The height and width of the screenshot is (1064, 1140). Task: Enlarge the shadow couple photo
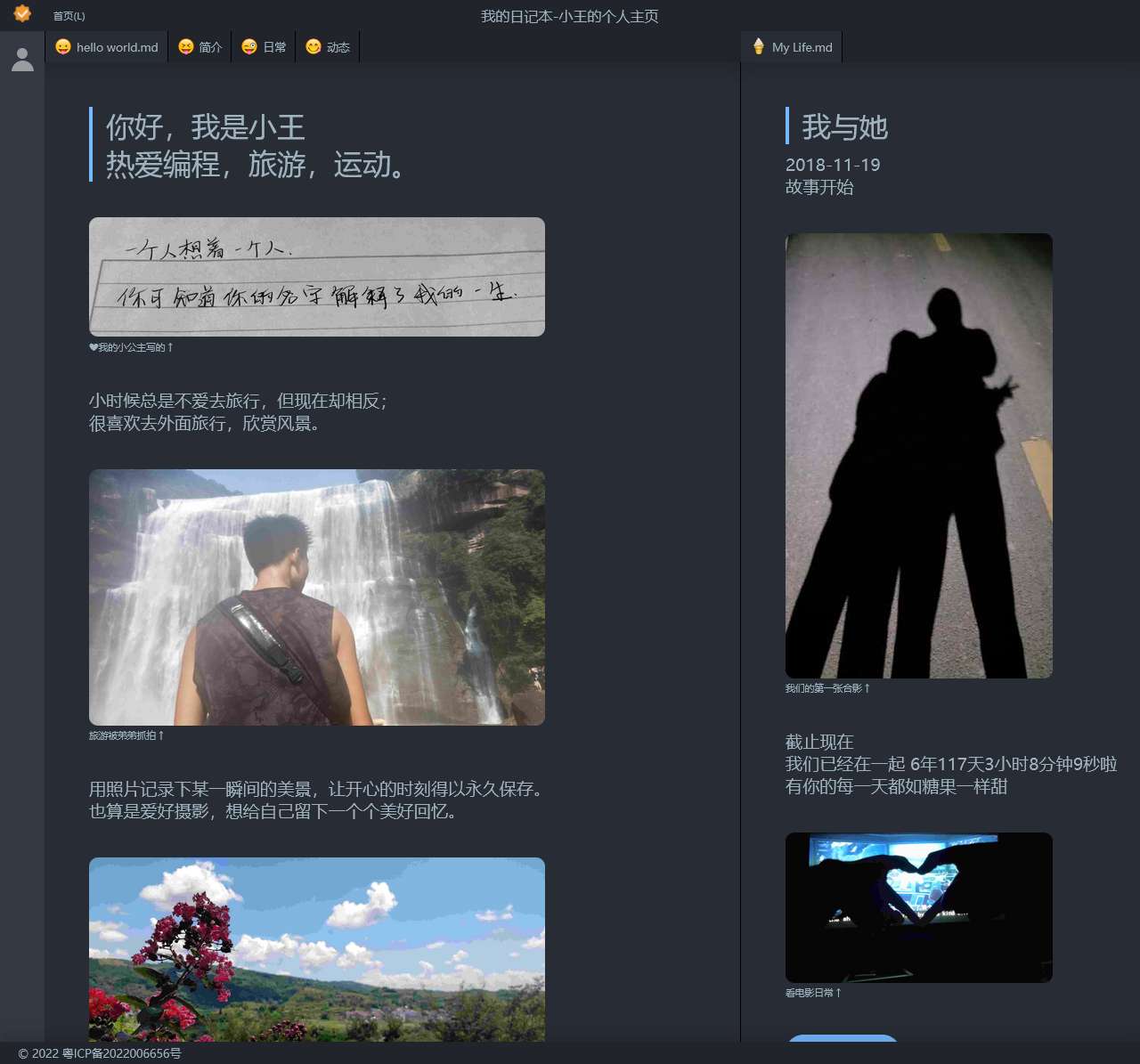[918, 455]
